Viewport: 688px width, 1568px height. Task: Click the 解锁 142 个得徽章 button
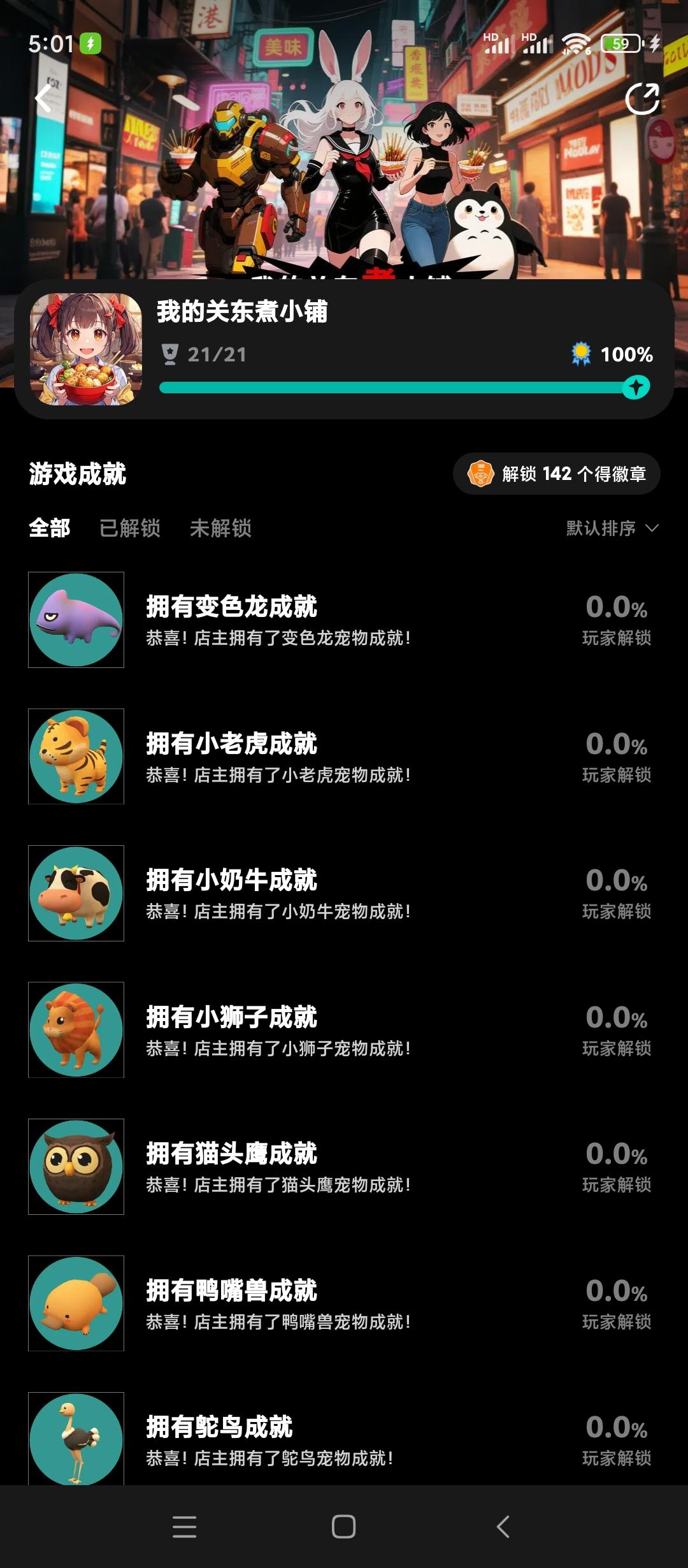[x=555, y=474]
